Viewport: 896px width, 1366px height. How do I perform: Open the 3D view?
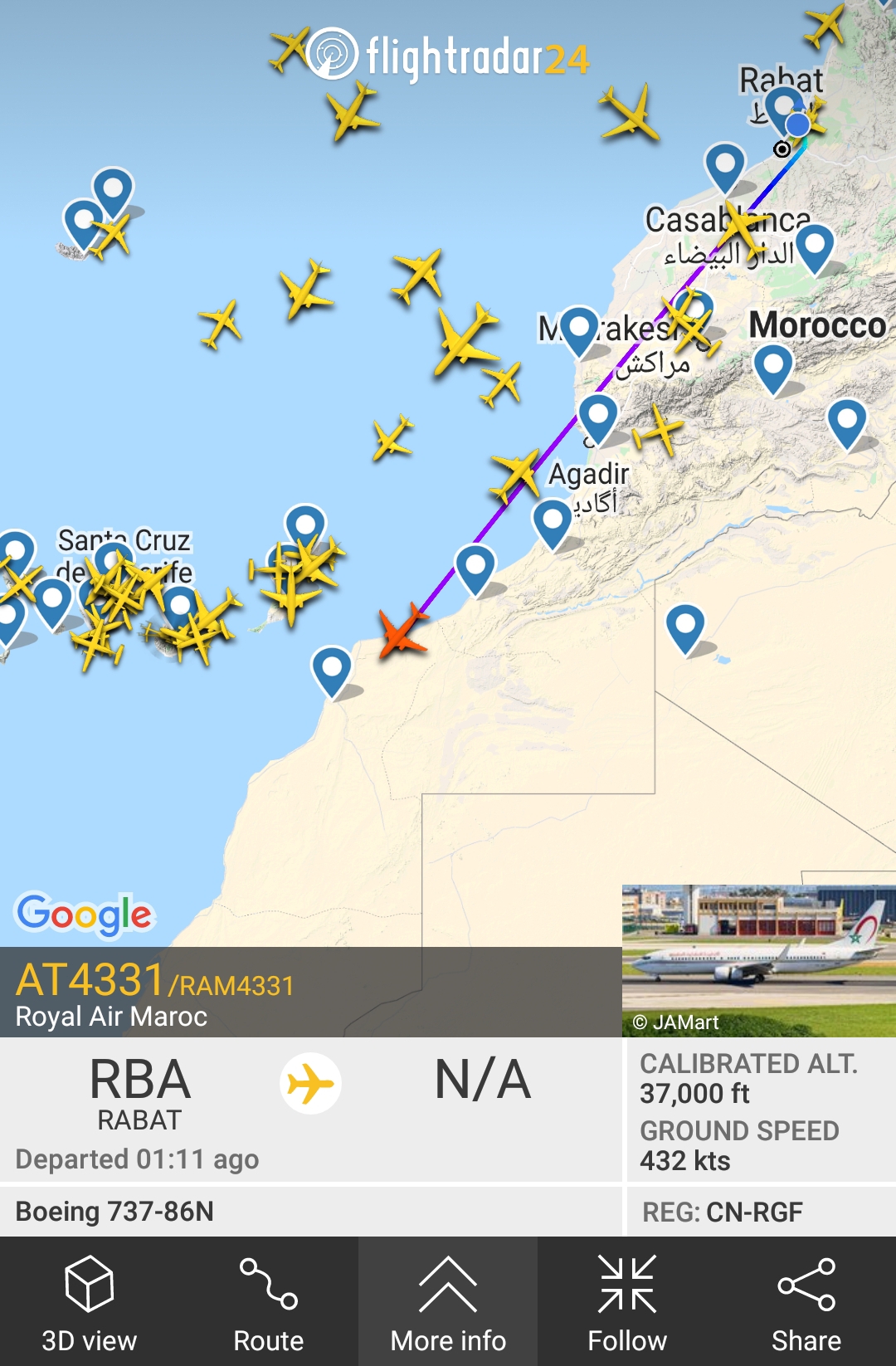point(89,1300)
